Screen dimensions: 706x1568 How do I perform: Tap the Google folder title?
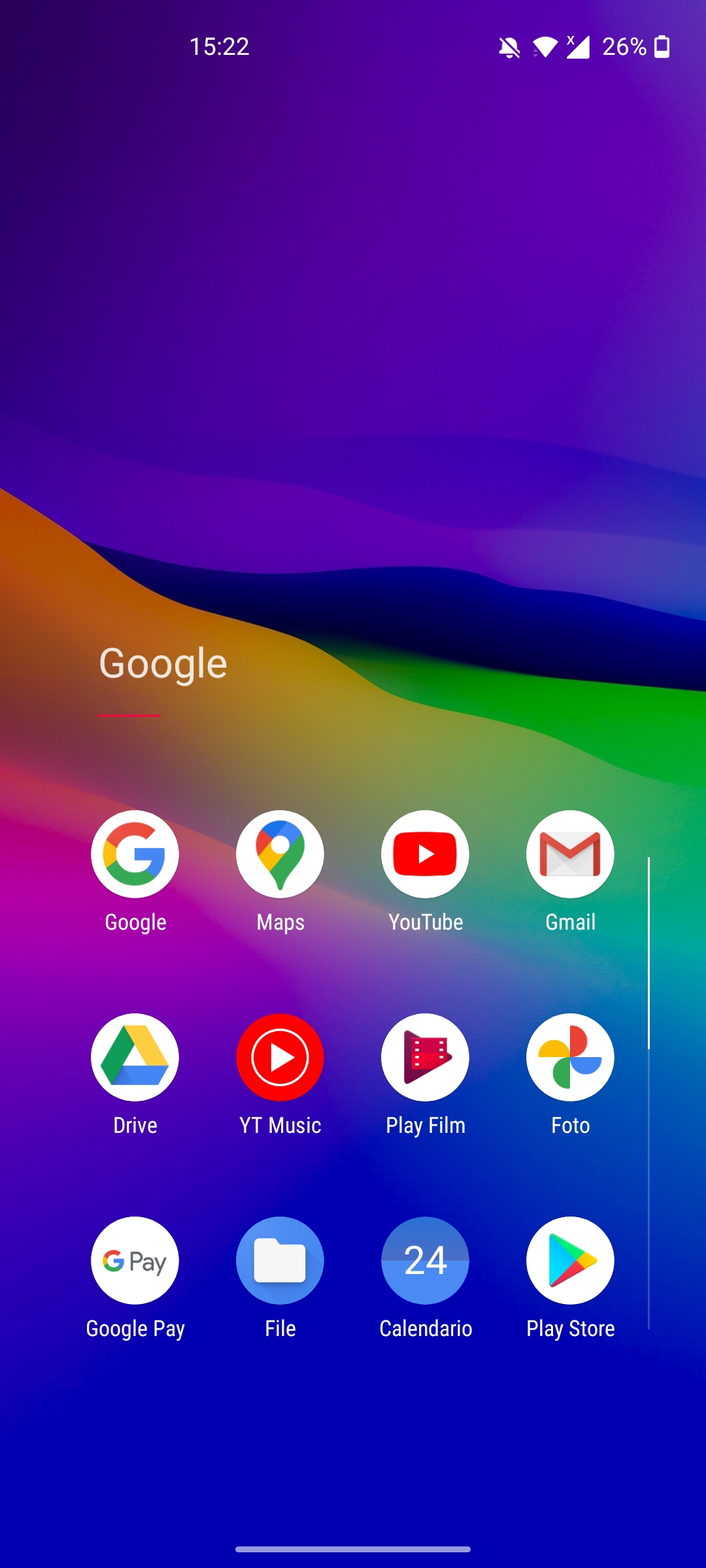[x=163, y=664]
